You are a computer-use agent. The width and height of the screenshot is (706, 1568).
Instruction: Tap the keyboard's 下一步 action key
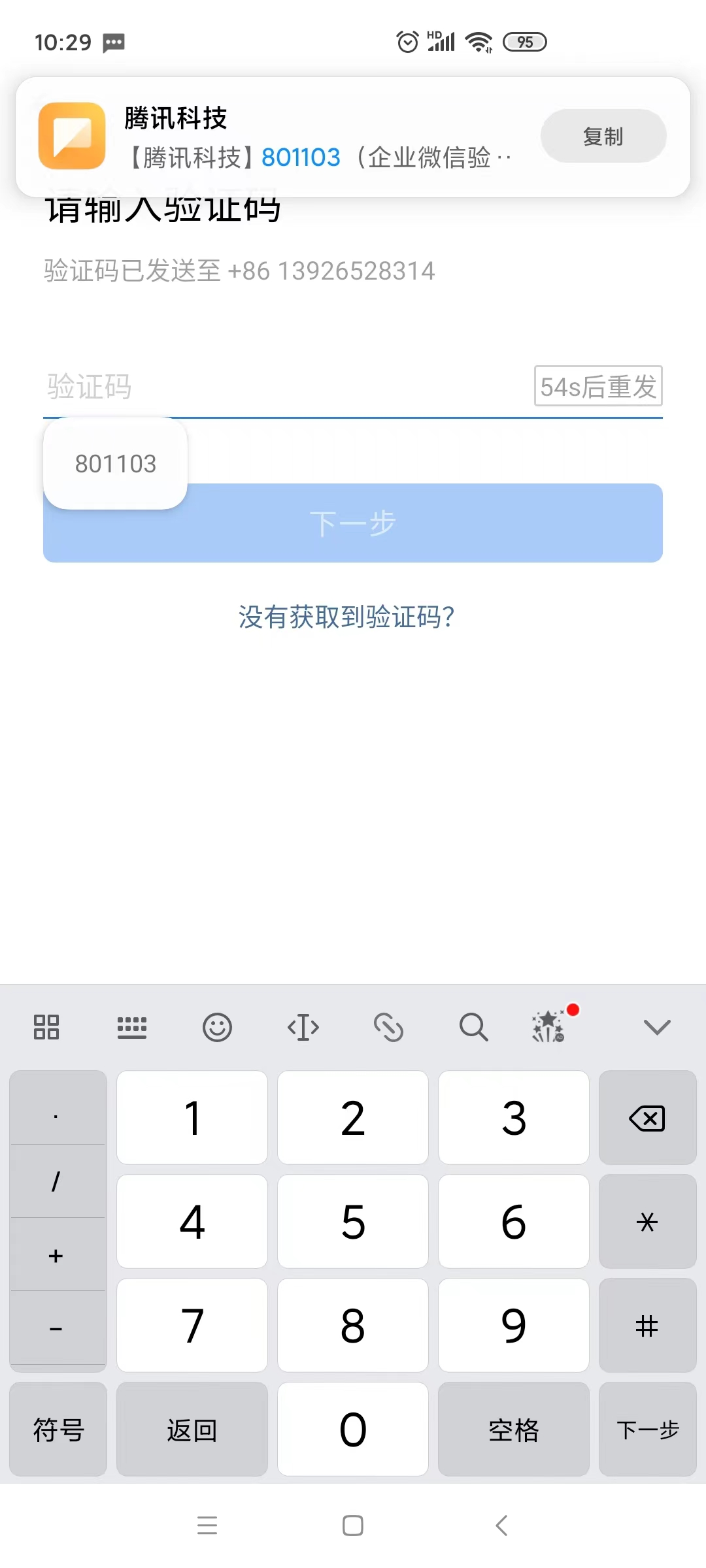point(647,1429)
